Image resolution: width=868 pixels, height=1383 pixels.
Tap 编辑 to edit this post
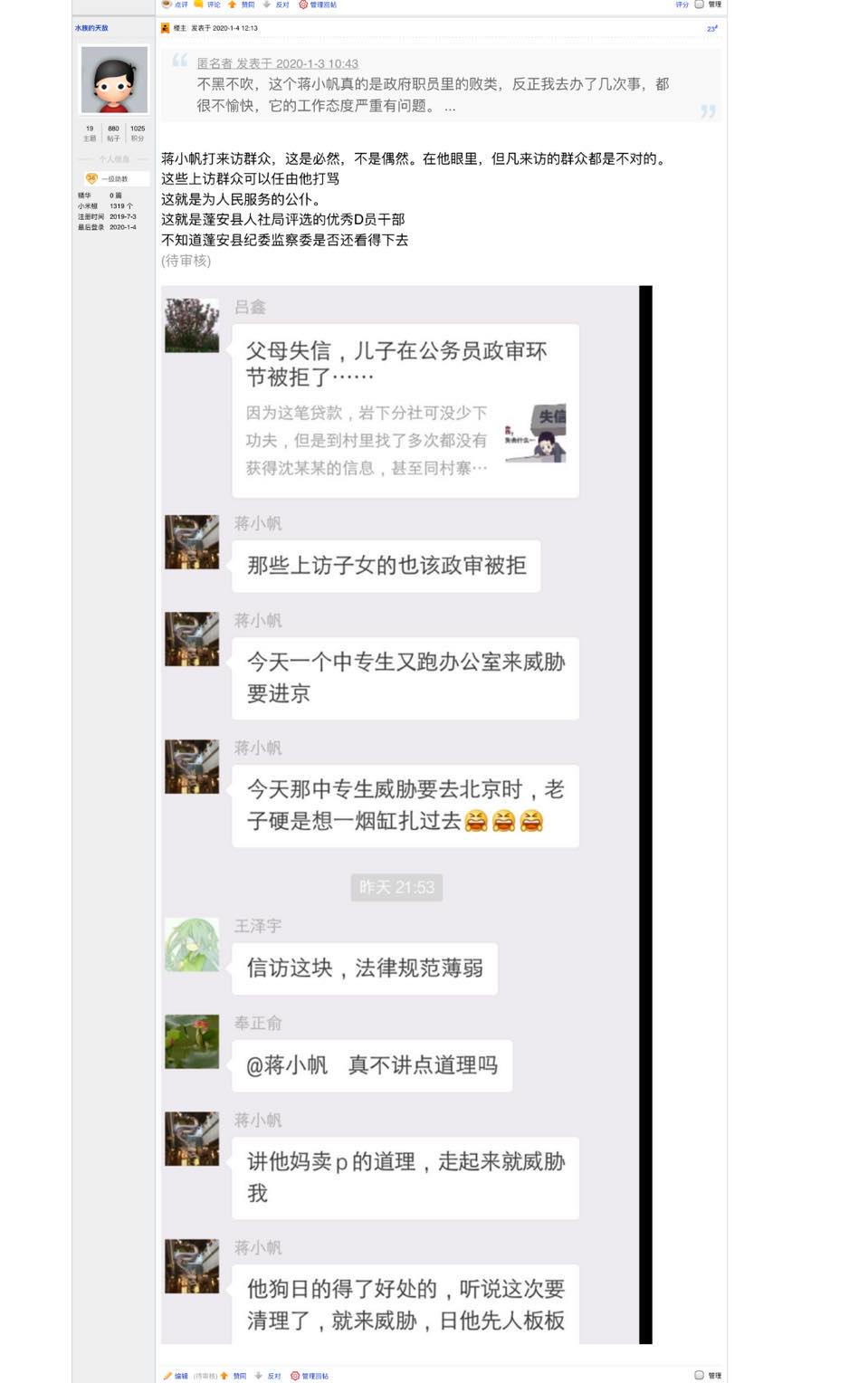180,1376
